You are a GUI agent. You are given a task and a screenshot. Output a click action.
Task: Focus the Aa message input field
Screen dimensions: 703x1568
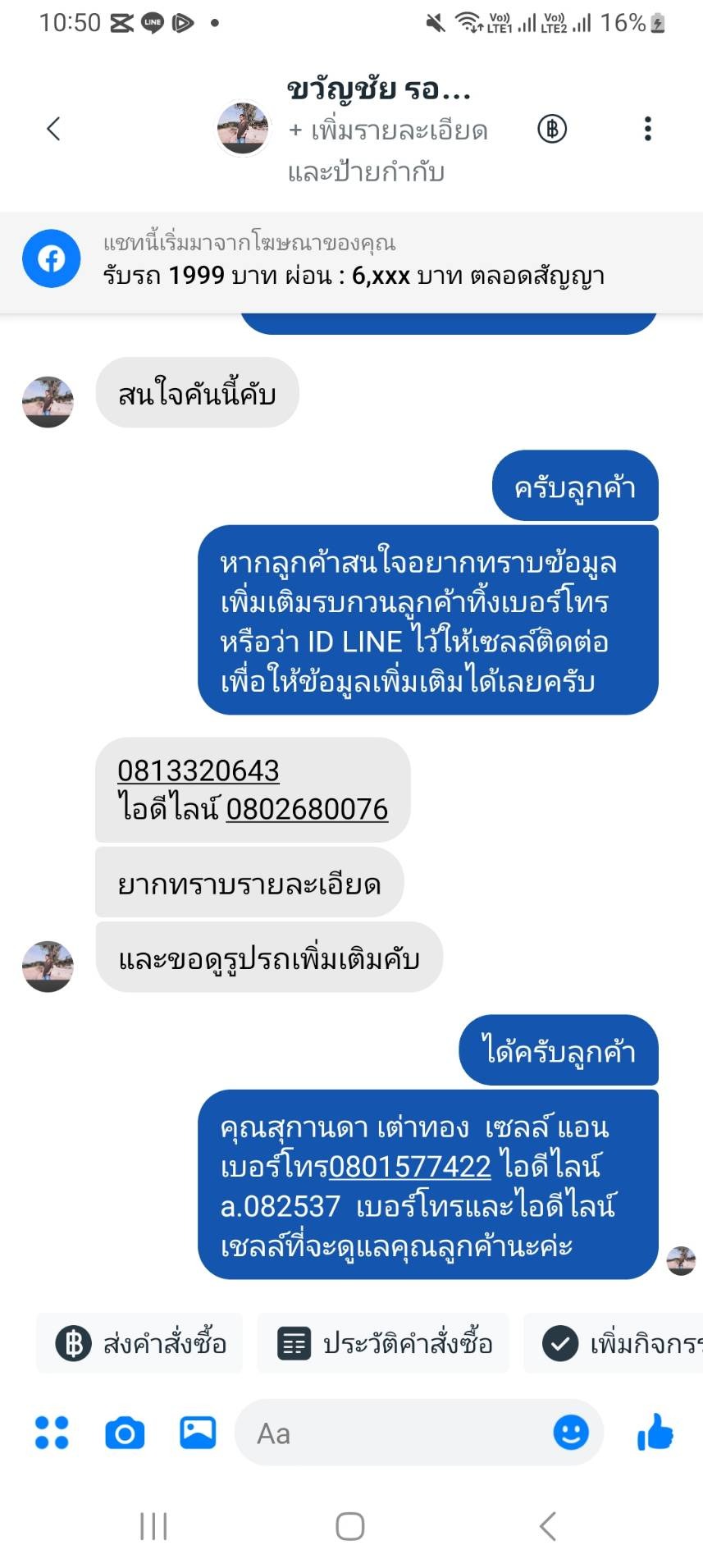coord(394,1433)
